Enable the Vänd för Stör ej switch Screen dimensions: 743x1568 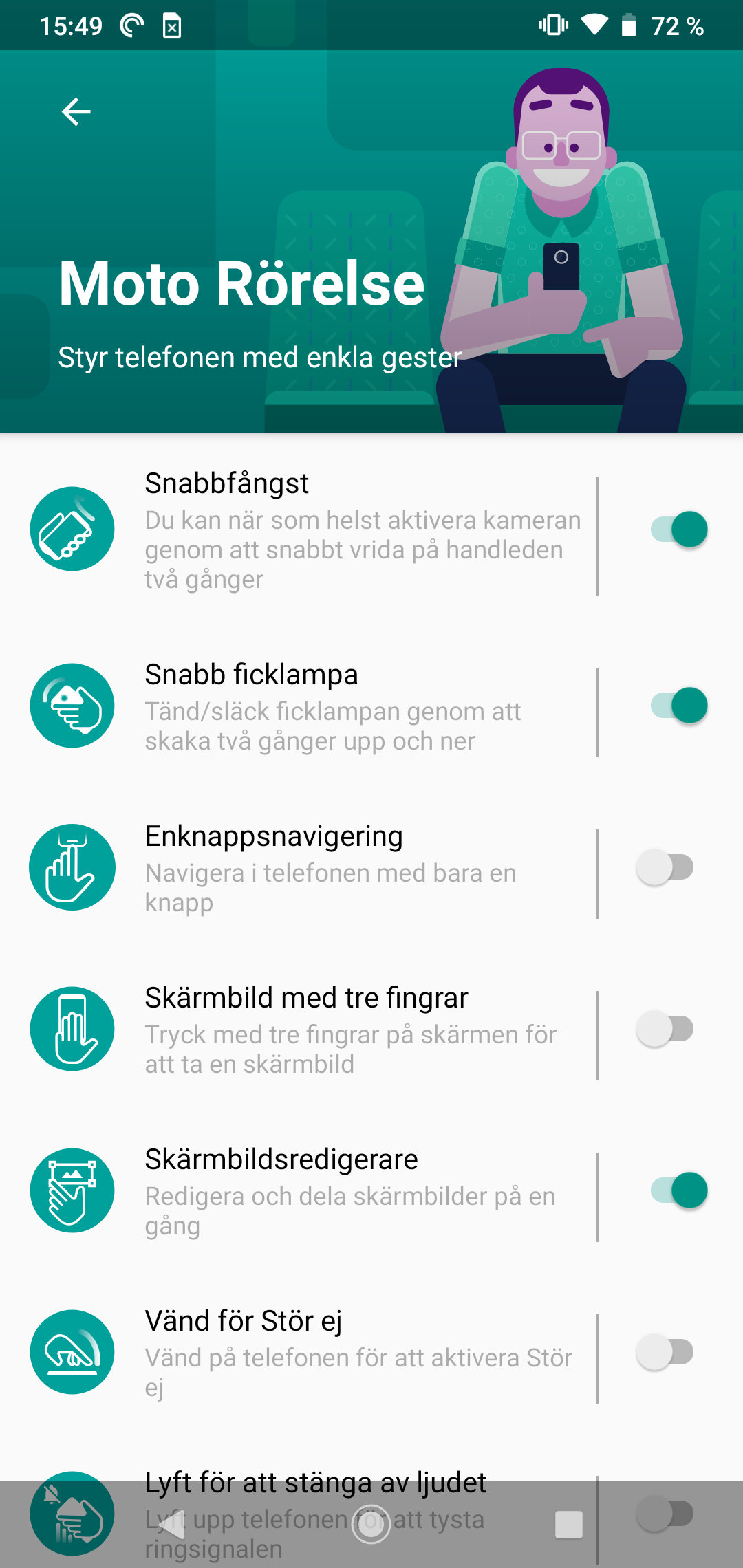(x=665, y=1352)
